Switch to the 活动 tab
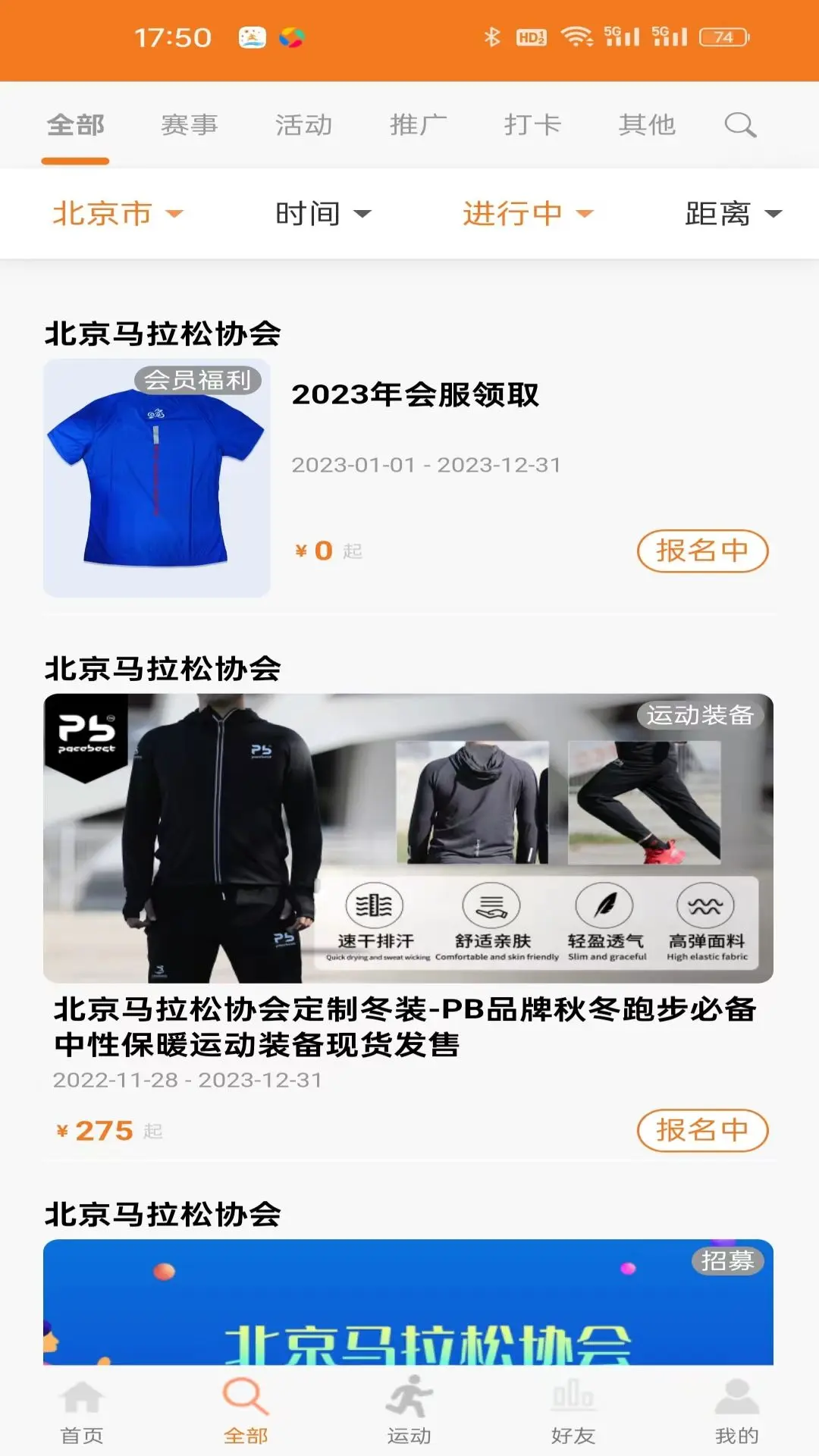The width and height of the screenshot is (819, 1456). tap(304, 124)
